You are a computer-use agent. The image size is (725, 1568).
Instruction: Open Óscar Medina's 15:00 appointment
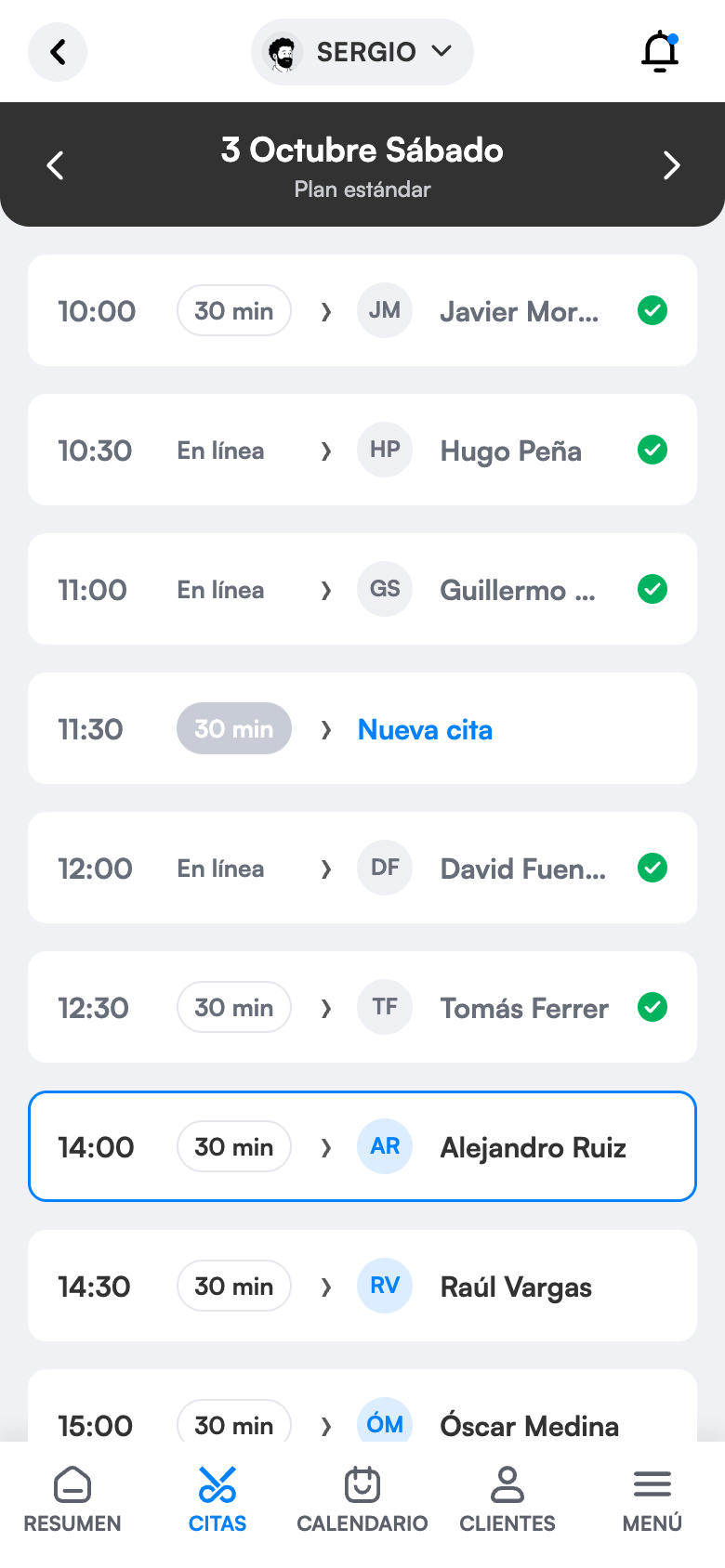pos(362,1405)
